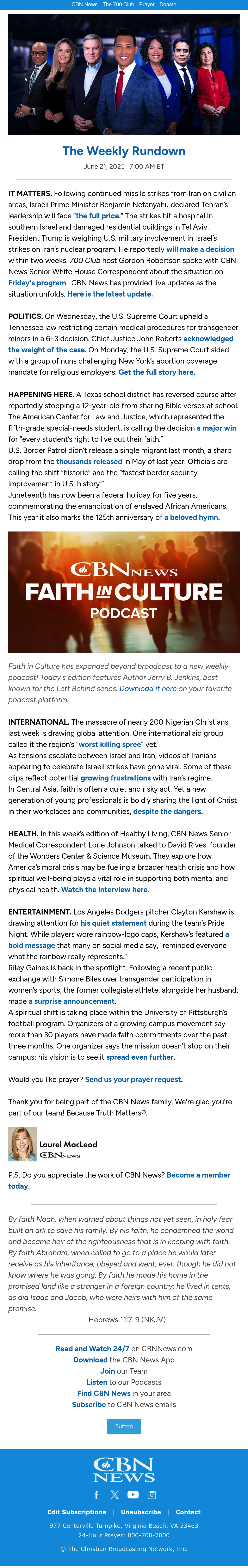
Task: Open "a surprise announcement" link
Action: (72, 1001)
